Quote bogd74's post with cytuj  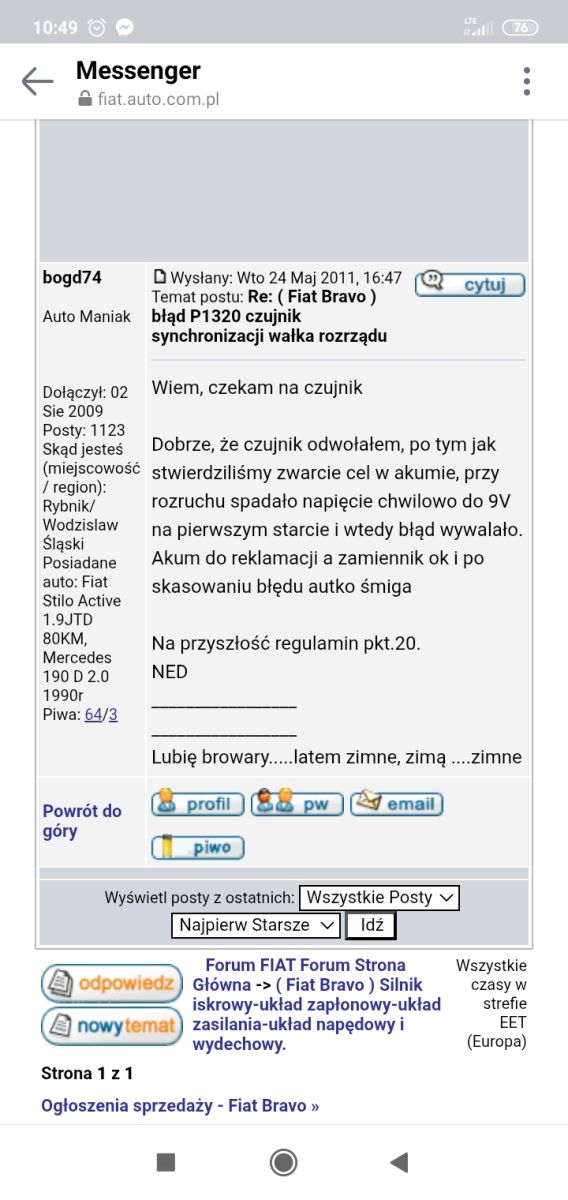tap(470, 284)
